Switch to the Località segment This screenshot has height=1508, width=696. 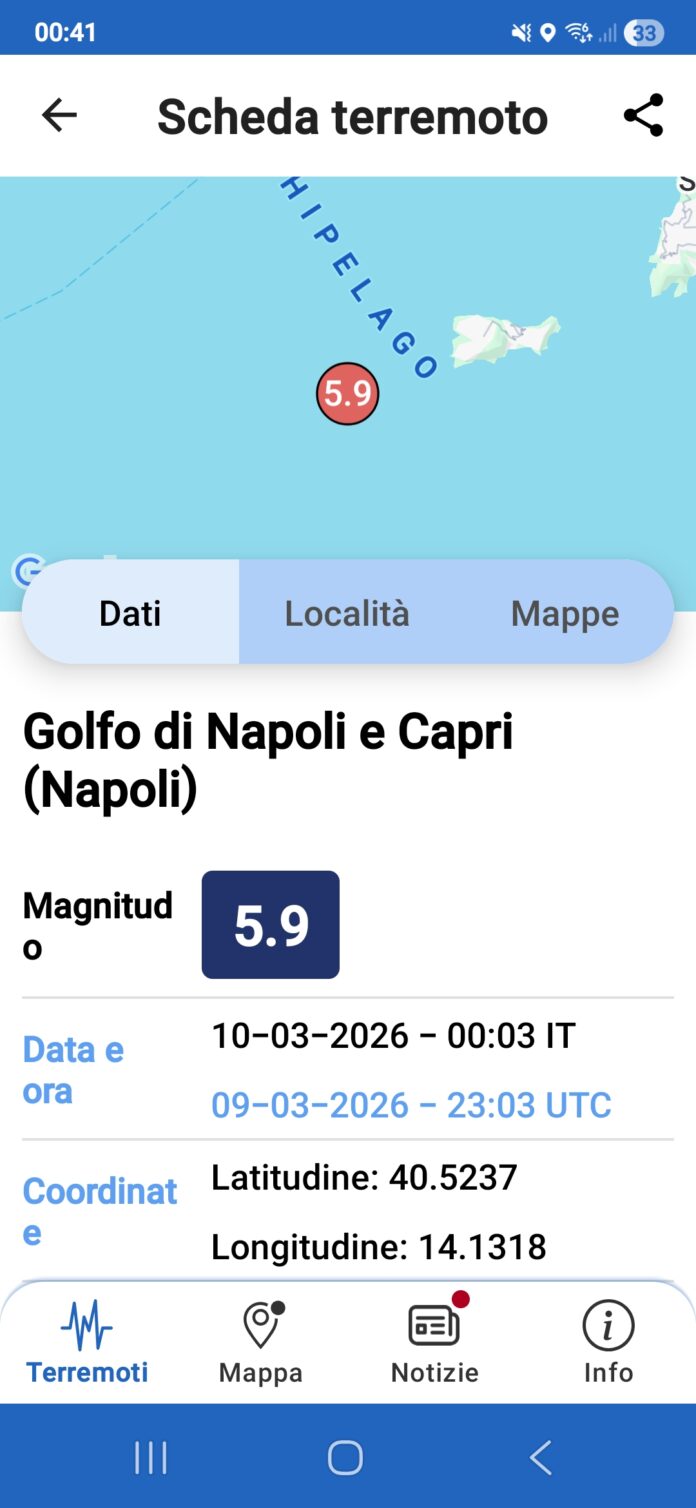[347, 613]
